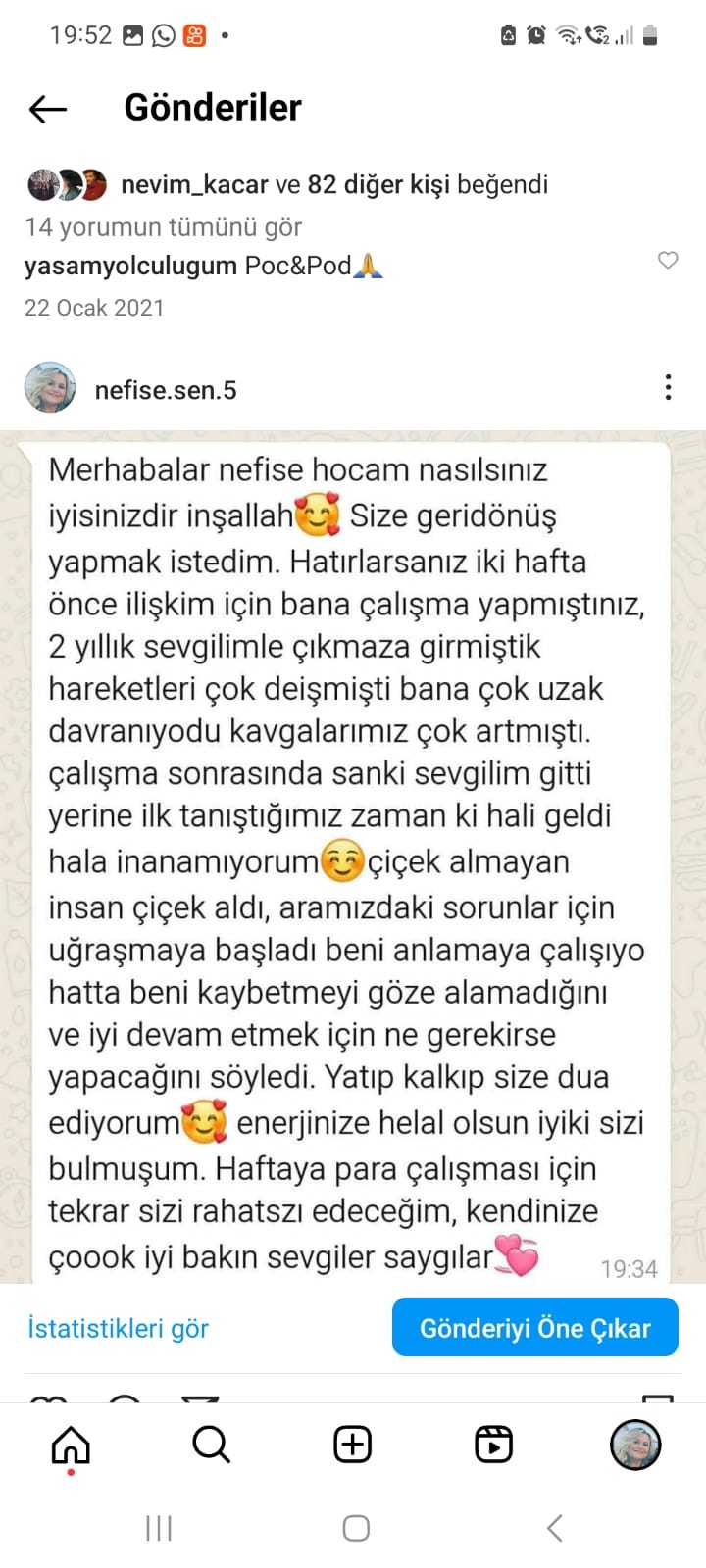Switch to the Home tab
The image size is (706, 1568).
tap(71, 1445)
